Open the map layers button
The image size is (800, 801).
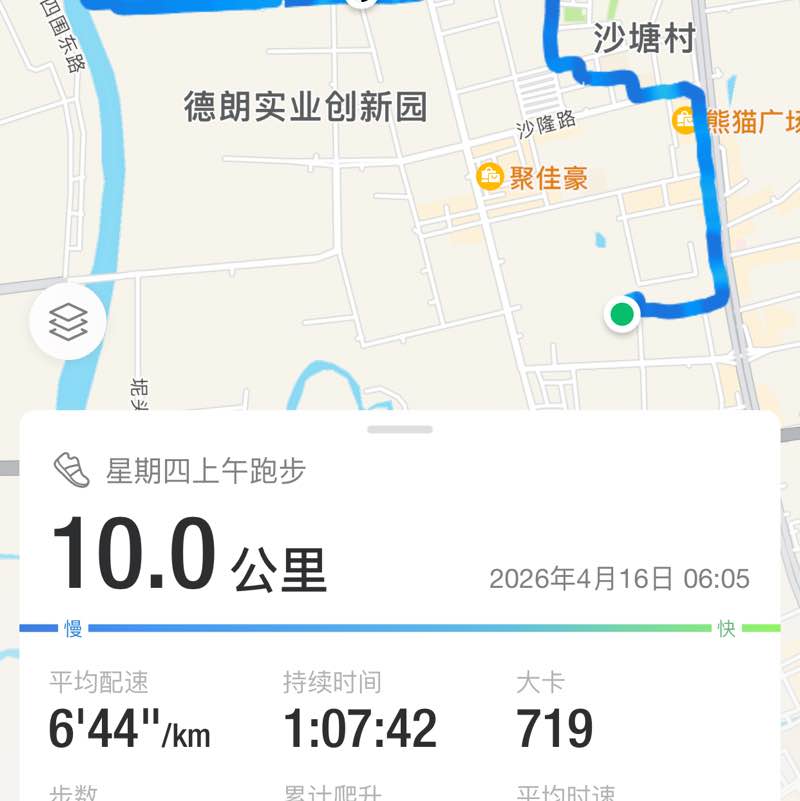point(68,322)
